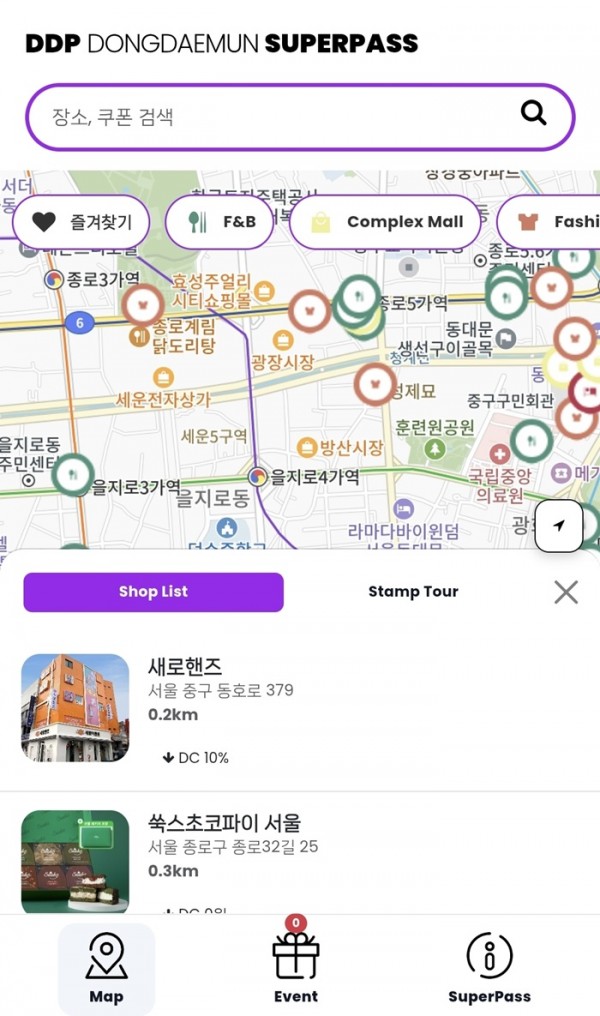The width and height of the screenshot is (600, 1016).
Task: Go to the Event tab
Action: click(296, 968)
